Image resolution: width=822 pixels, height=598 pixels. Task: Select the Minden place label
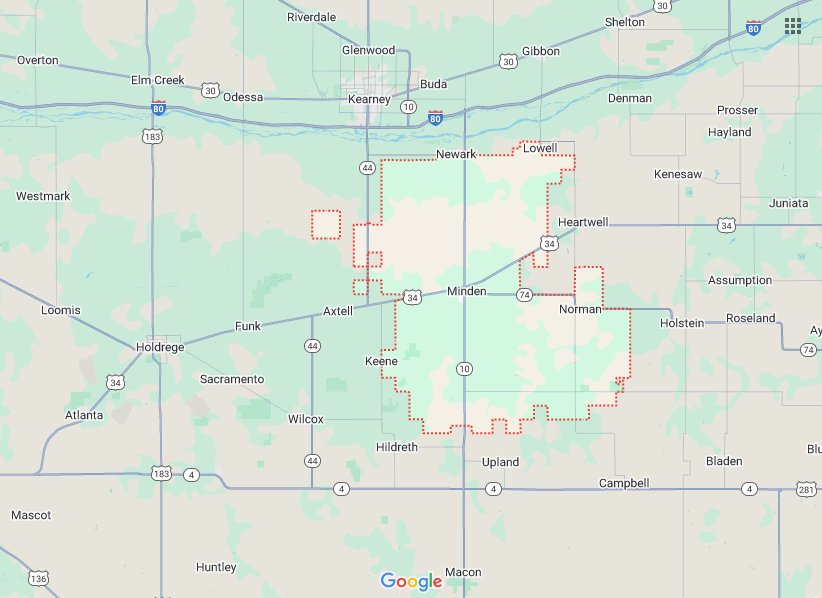coord(466,291)
